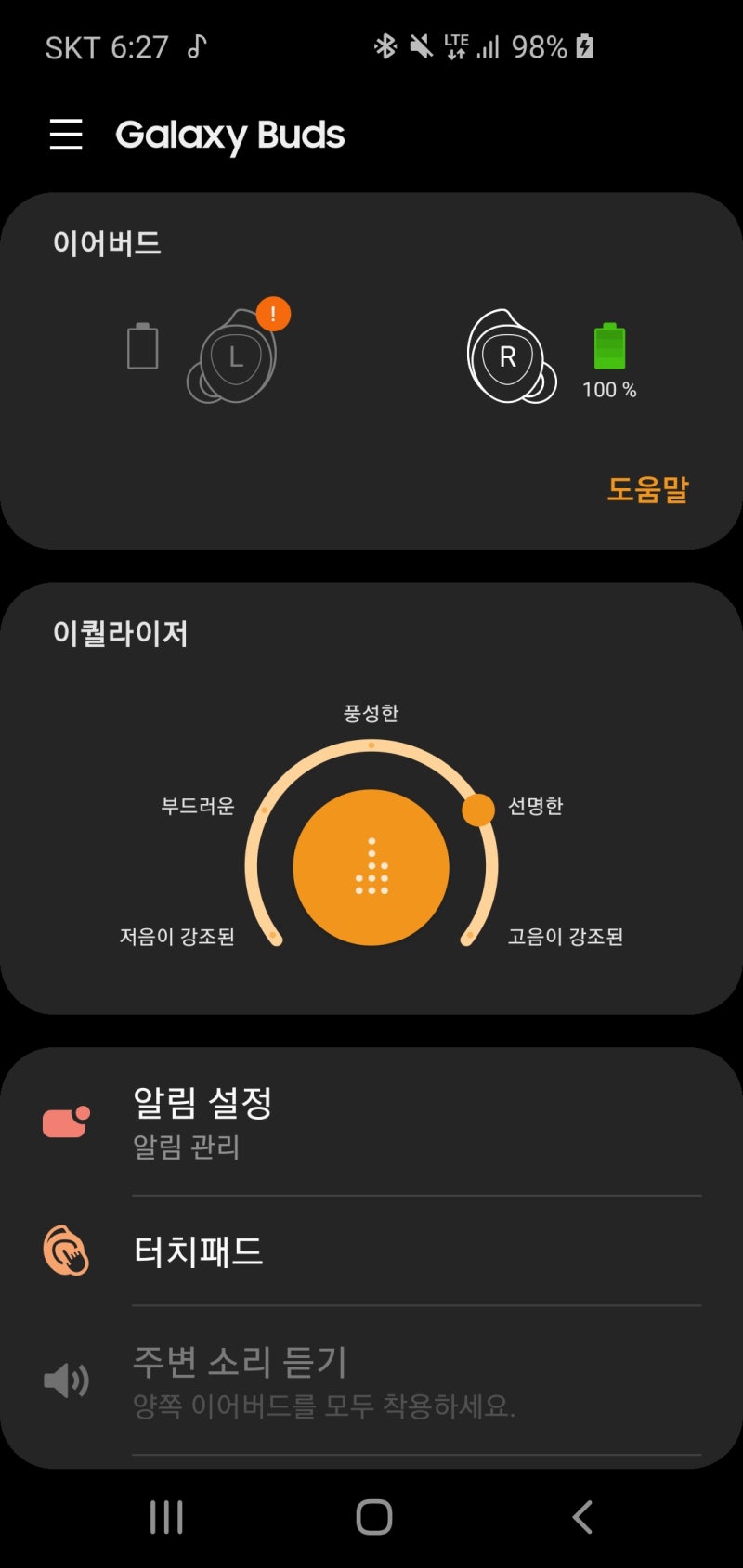The height and width of the screenshot is (1568, 743).
Task: Select the 부드러운 equalizer preset
Action: coord(198,806)
